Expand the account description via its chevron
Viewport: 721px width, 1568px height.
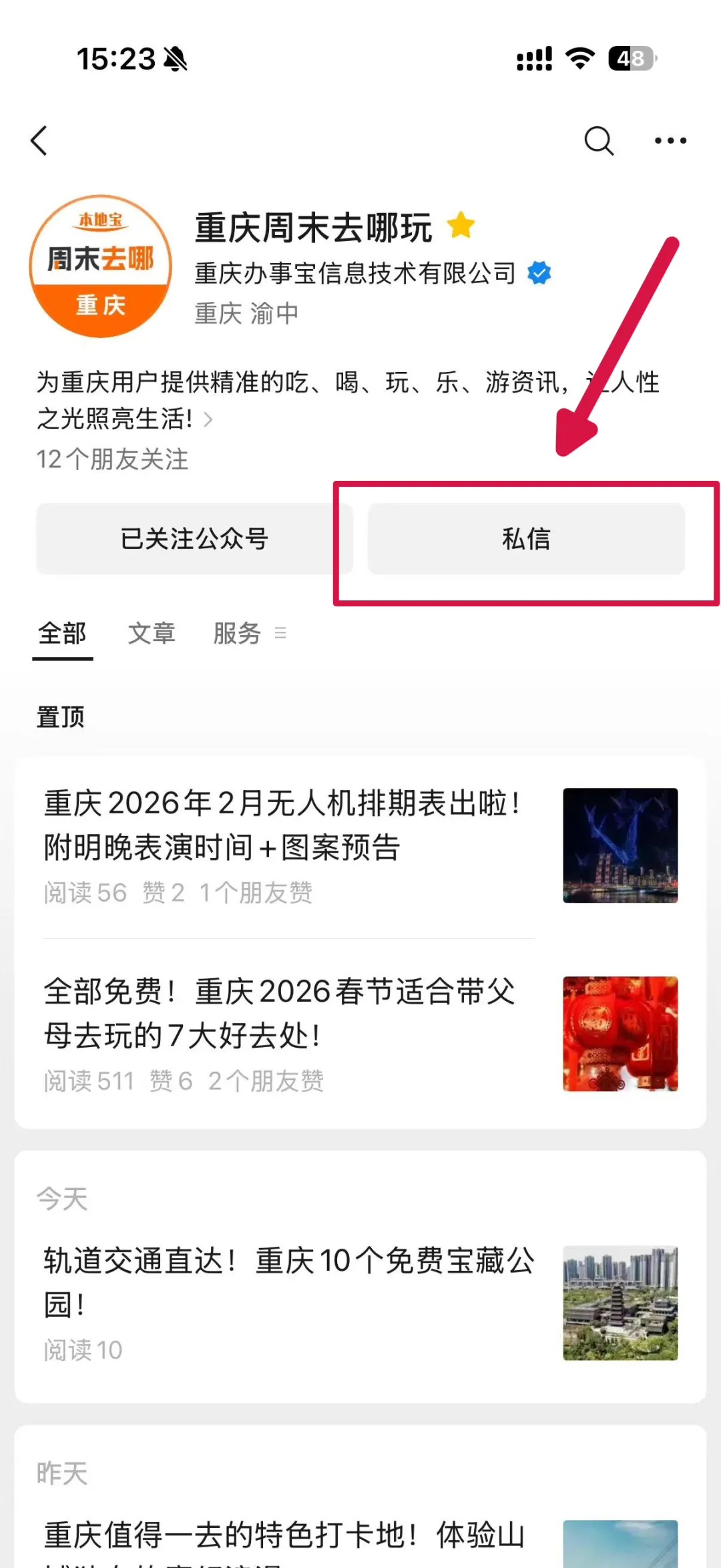(x=208, y=419)
